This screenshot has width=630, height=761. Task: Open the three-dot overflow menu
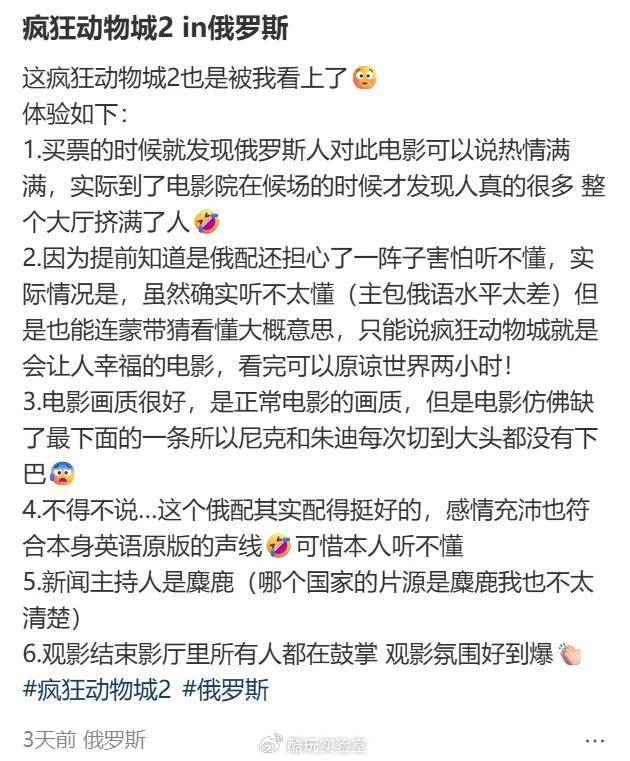point(594,739)
